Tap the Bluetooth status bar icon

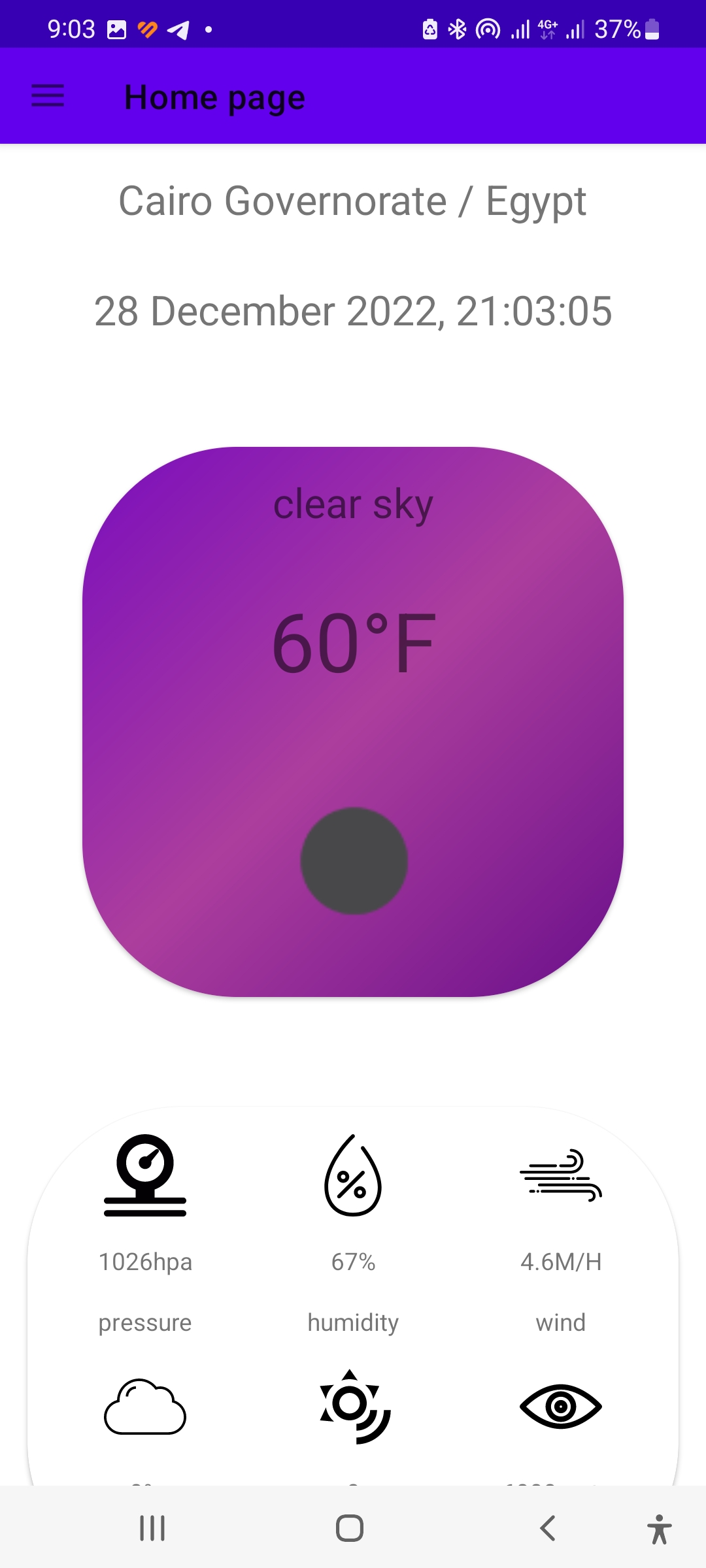click(x=456, y=29)
